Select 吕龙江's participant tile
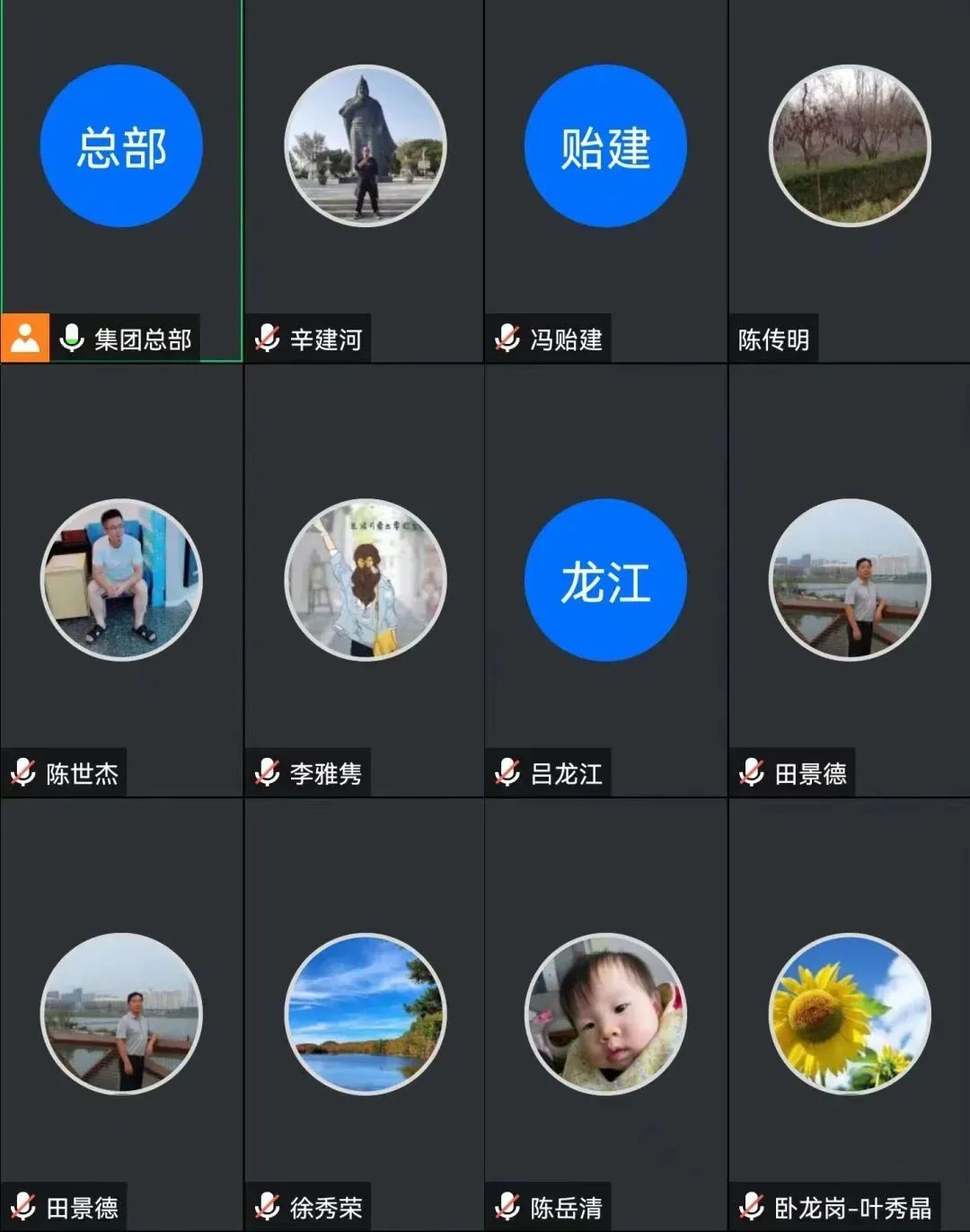This screenshot has width=970, height=1232. (605, 579)
